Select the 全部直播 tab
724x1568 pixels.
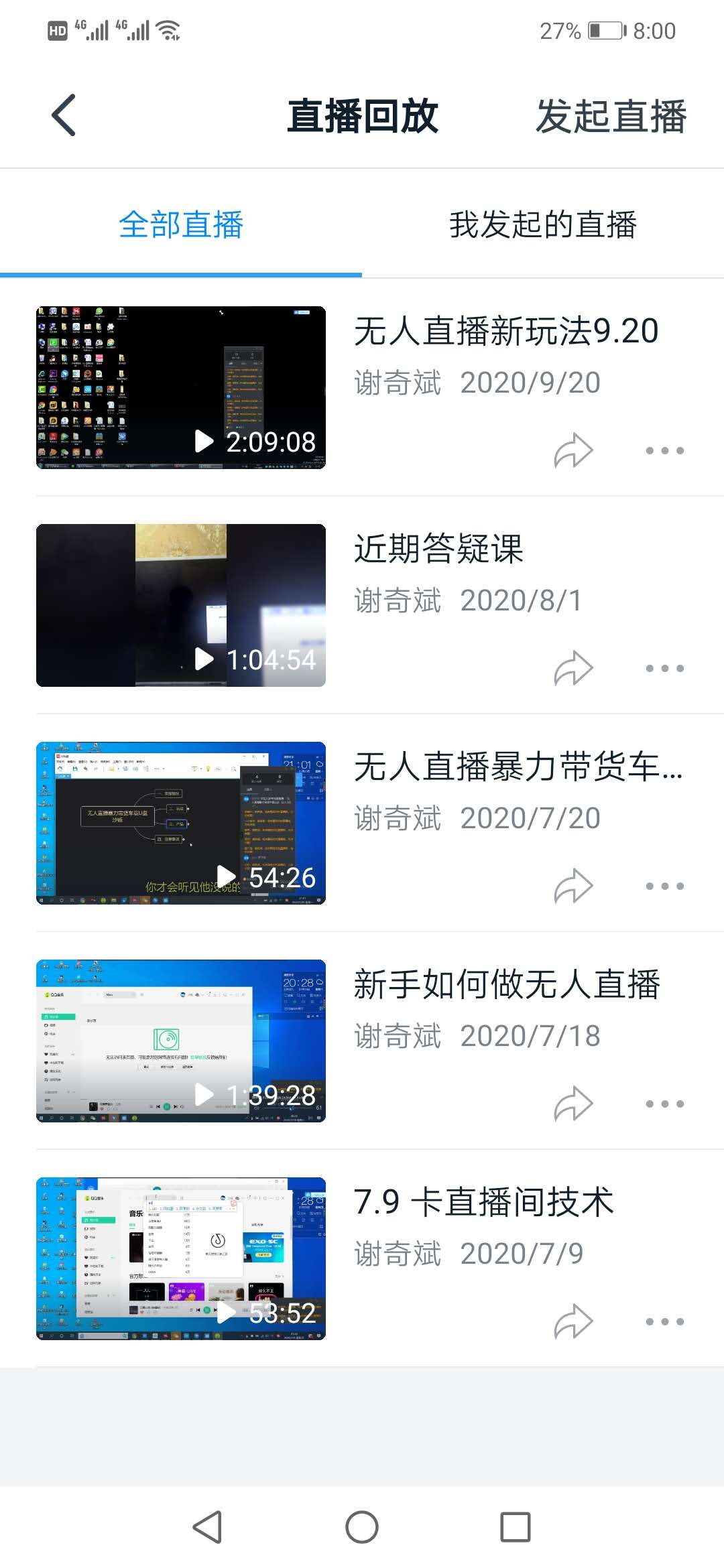point(181,224)
